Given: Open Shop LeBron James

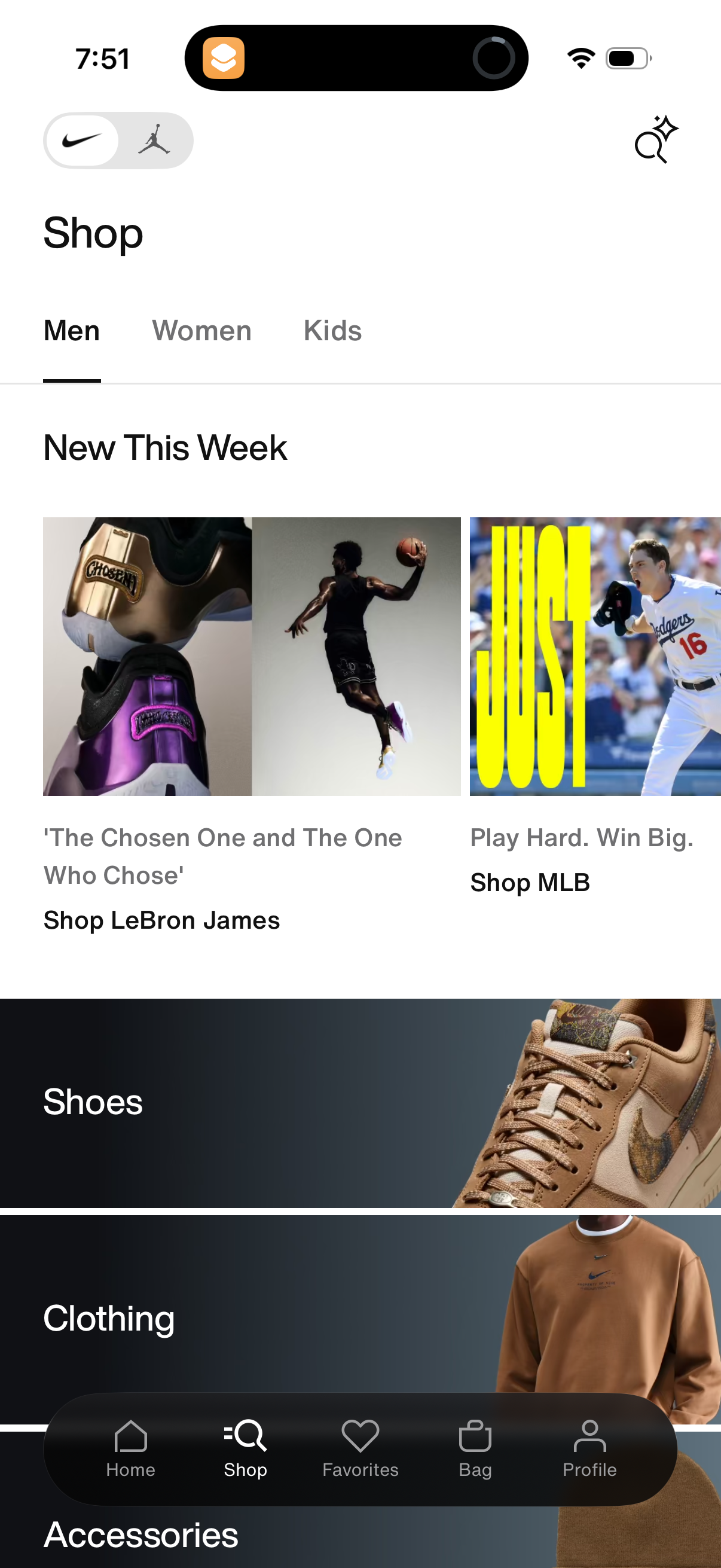Looking at the screenshot, I should click(161, 920).
